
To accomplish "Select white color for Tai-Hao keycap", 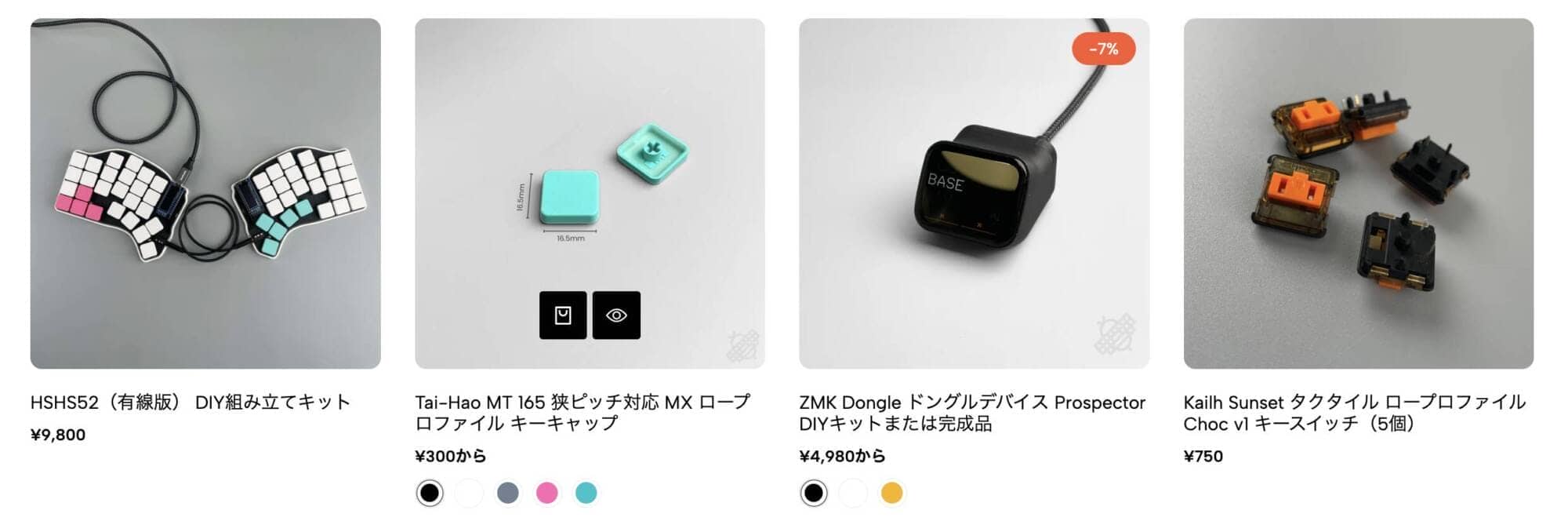I will (x=469, y=493).
